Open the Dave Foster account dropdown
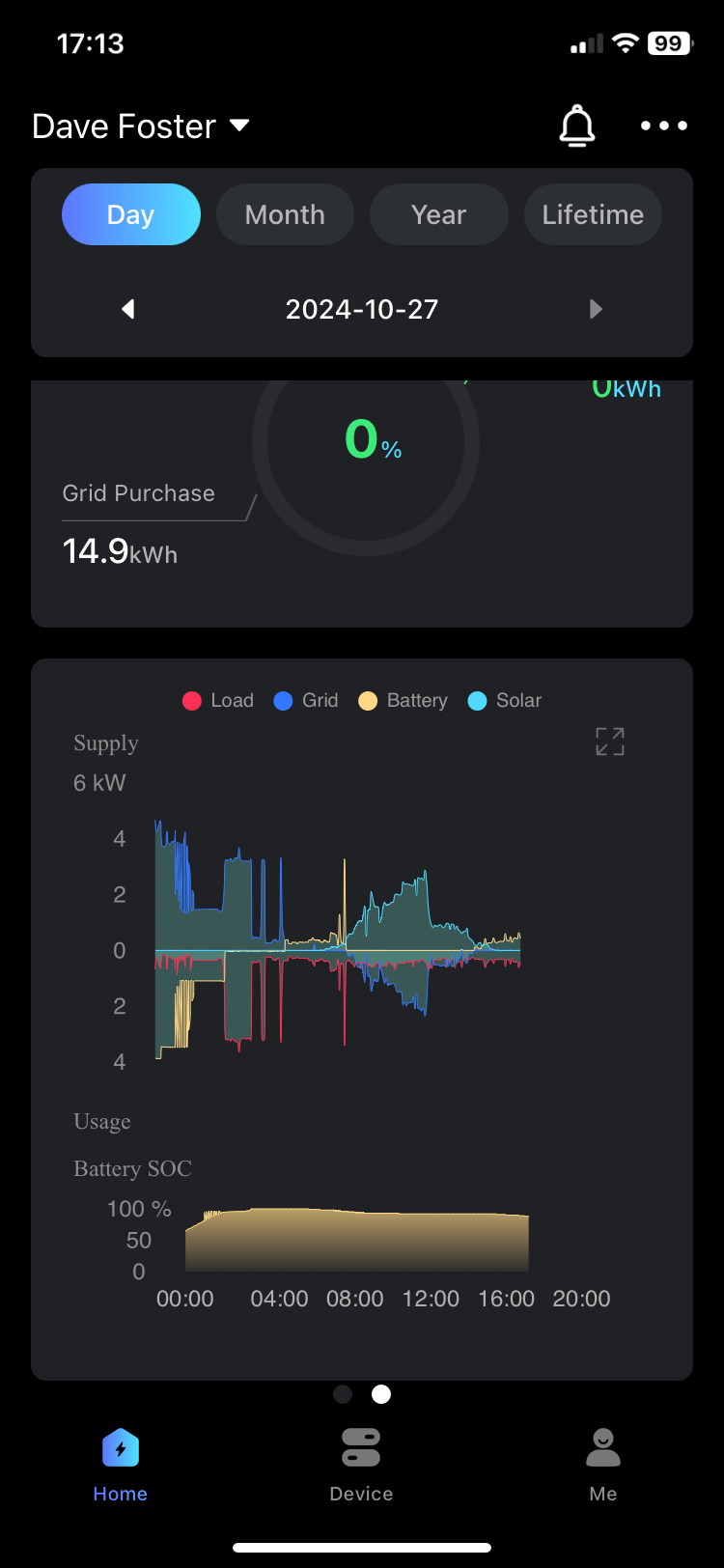This screenshot has width=724, height=1568. click(x=141, y=126)
